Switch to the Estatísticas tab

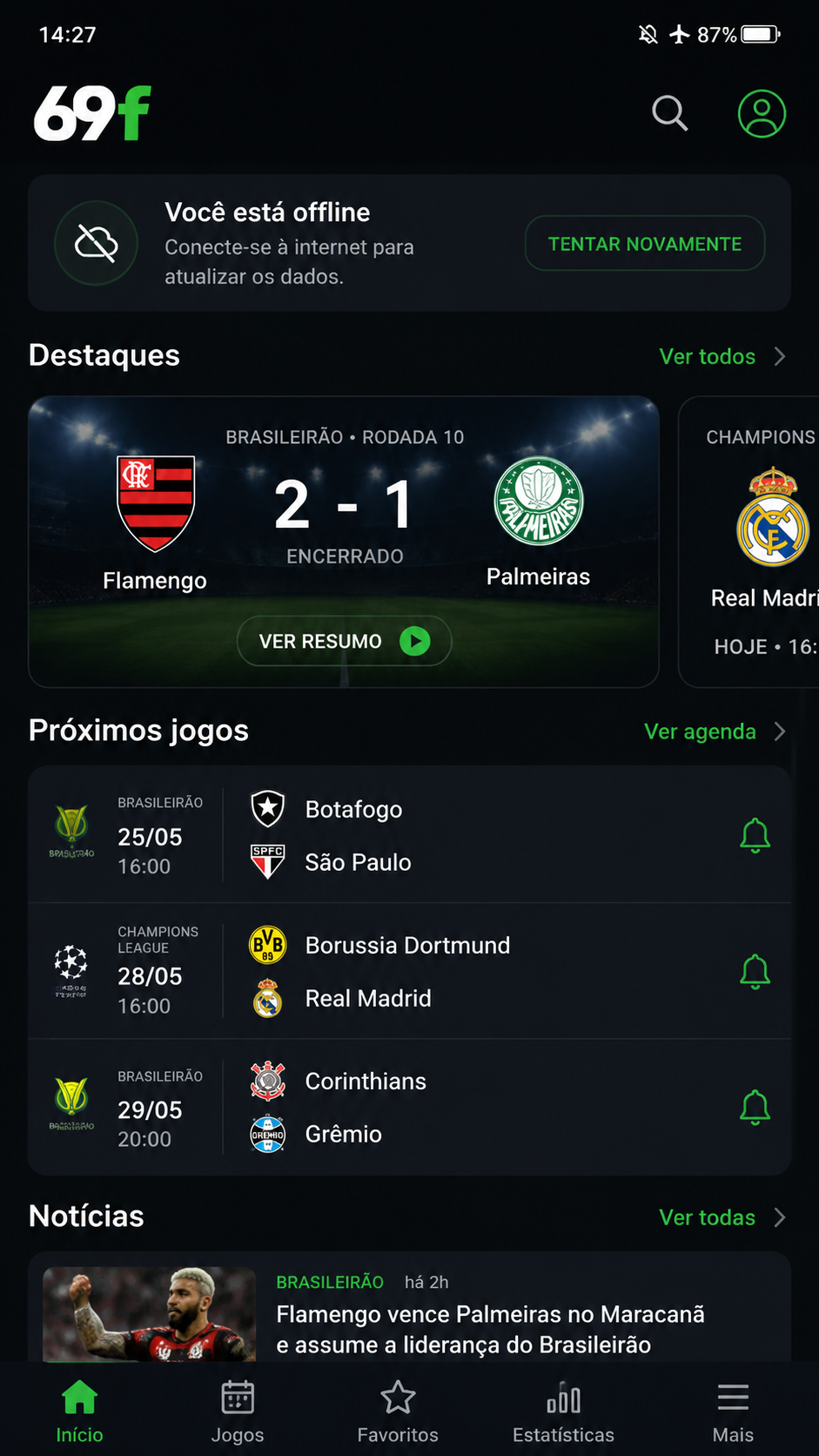tap(563, 1412)
